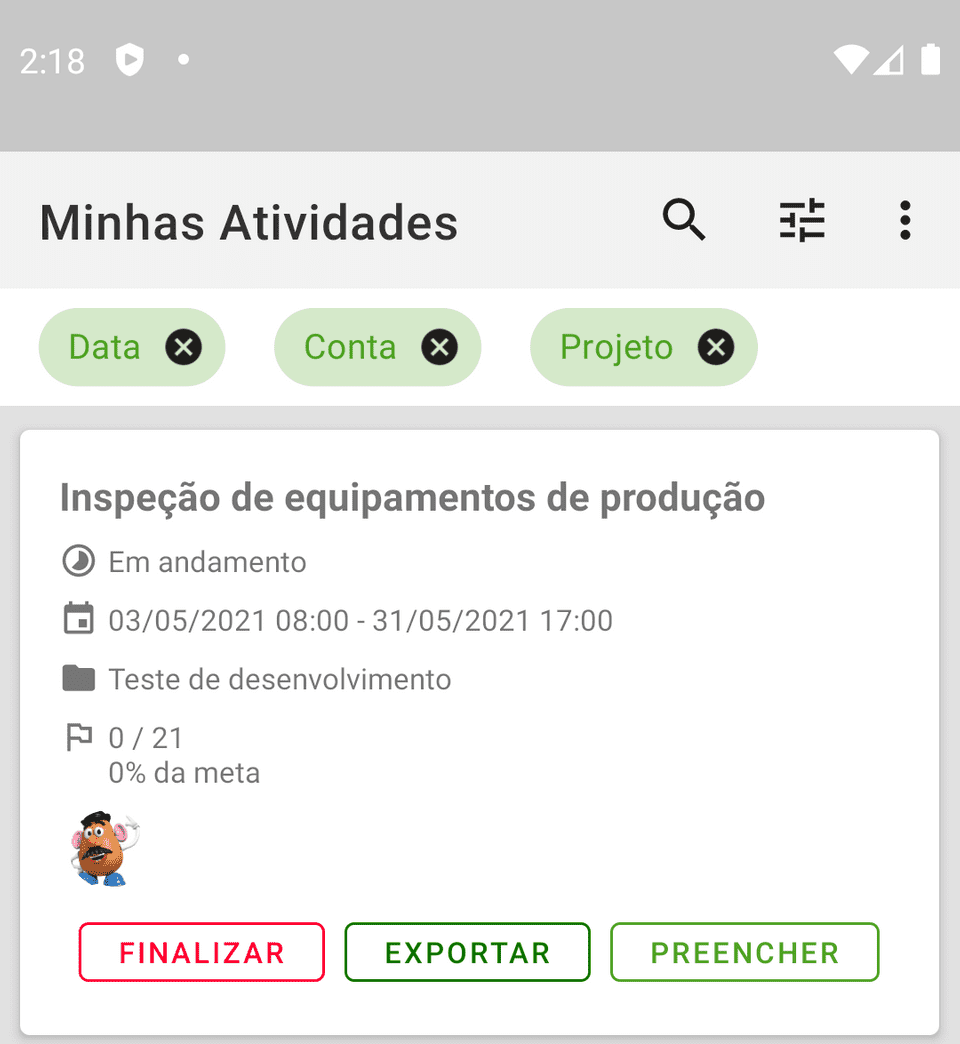The height and width of the screenshot is (1044, 960).
Task: Open the Inspeção de equipamentos de produção card
Action: coord(412,498)
